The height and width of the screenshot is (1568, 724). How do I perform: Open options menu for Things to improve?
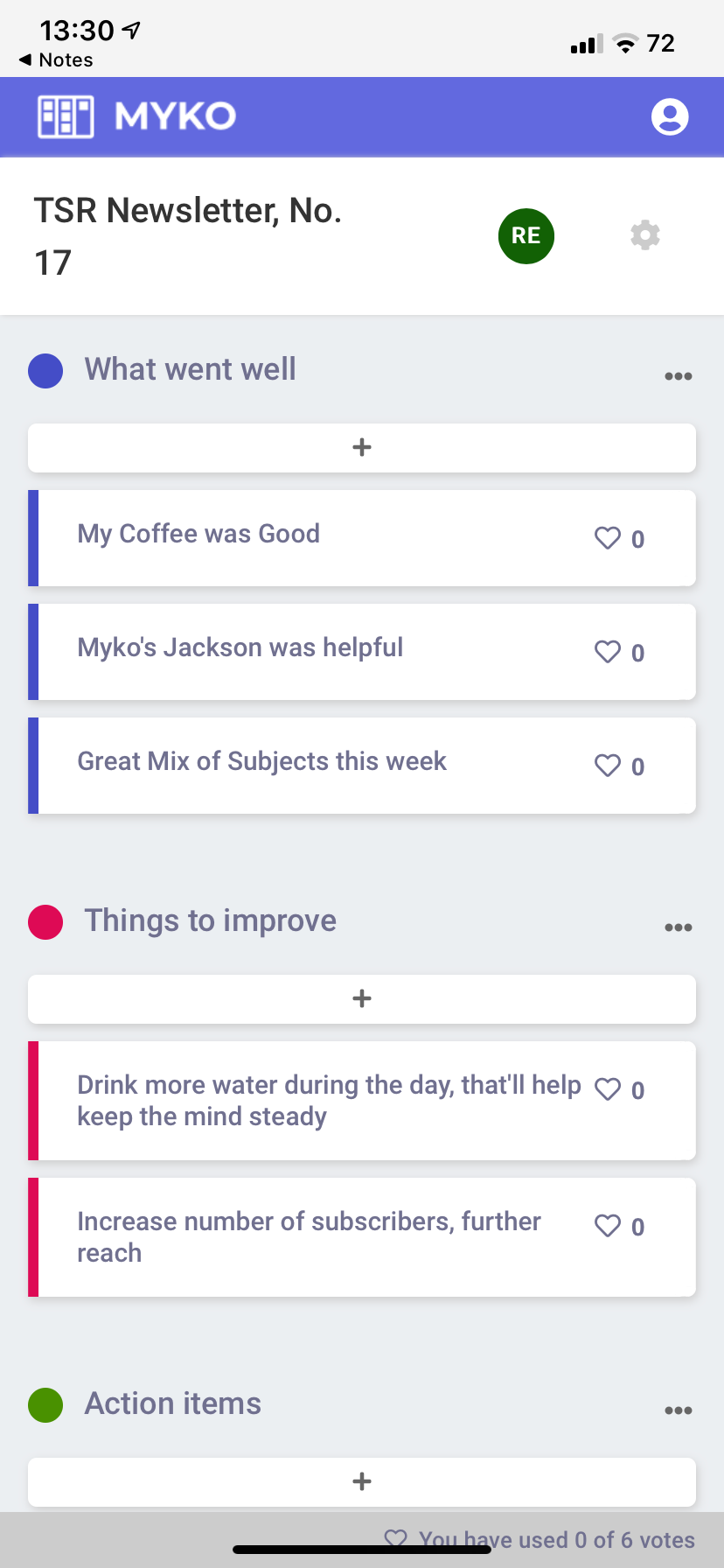(x=679, y=927)
